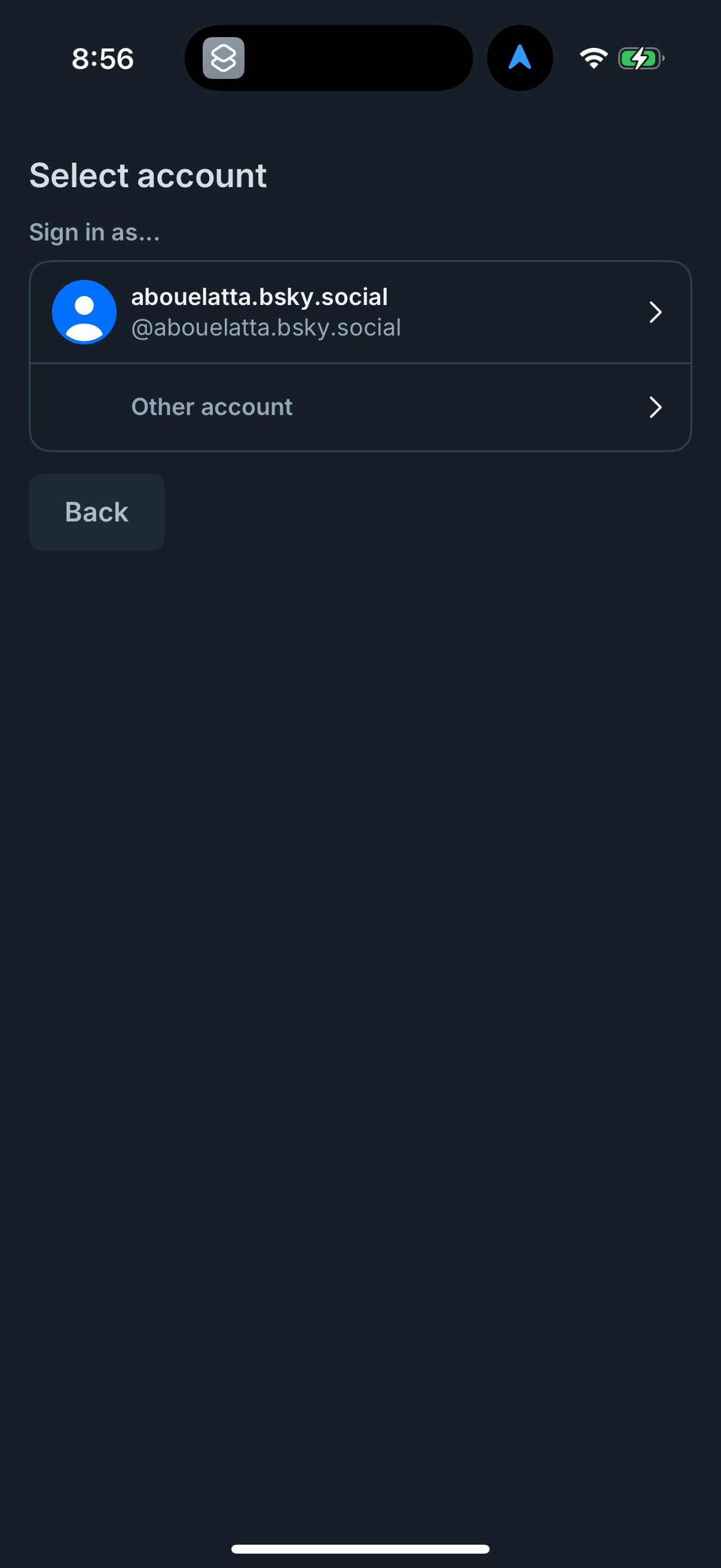Tap the Select account title
The image size is (721, 1568).
click(x=148, y=175)
